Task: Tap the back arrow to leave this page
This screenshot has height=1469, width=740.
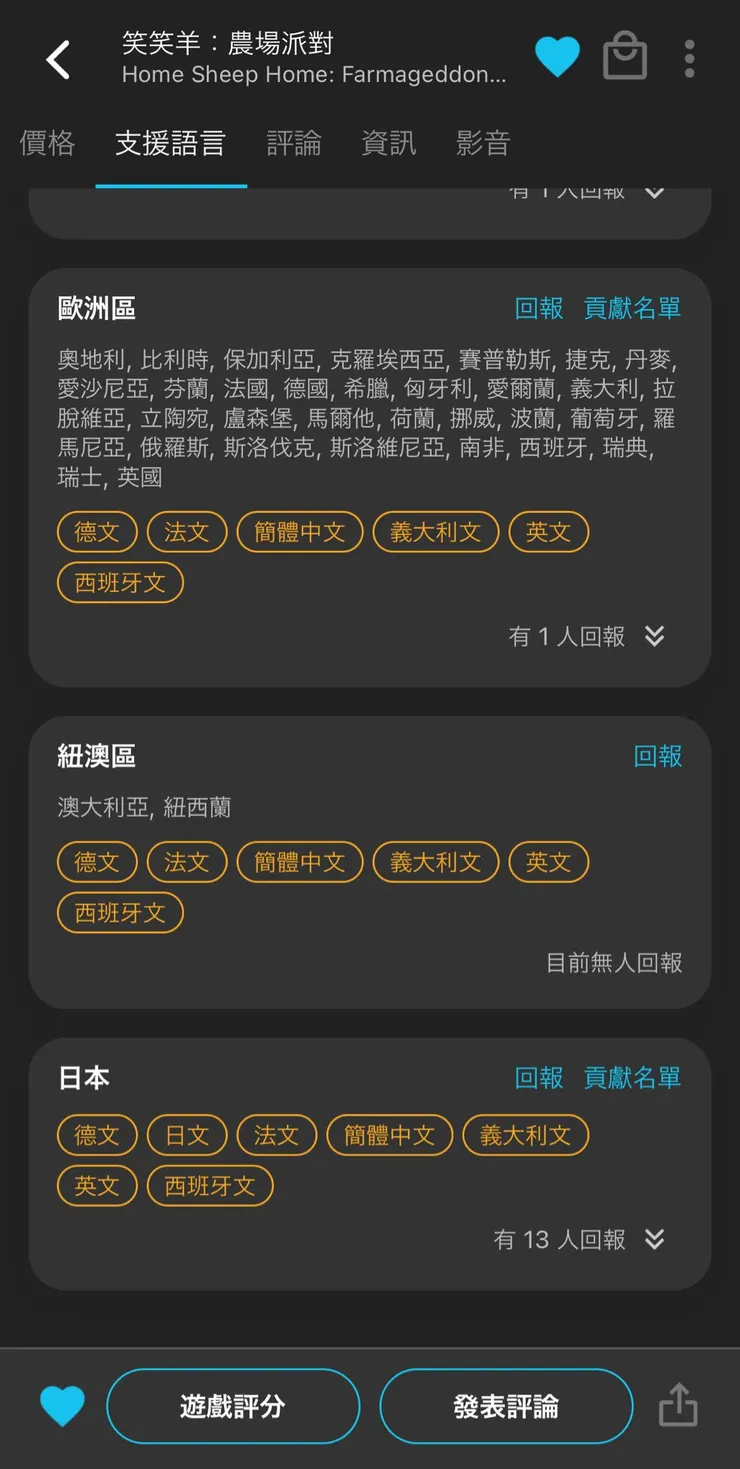Action: coord(58,59)
